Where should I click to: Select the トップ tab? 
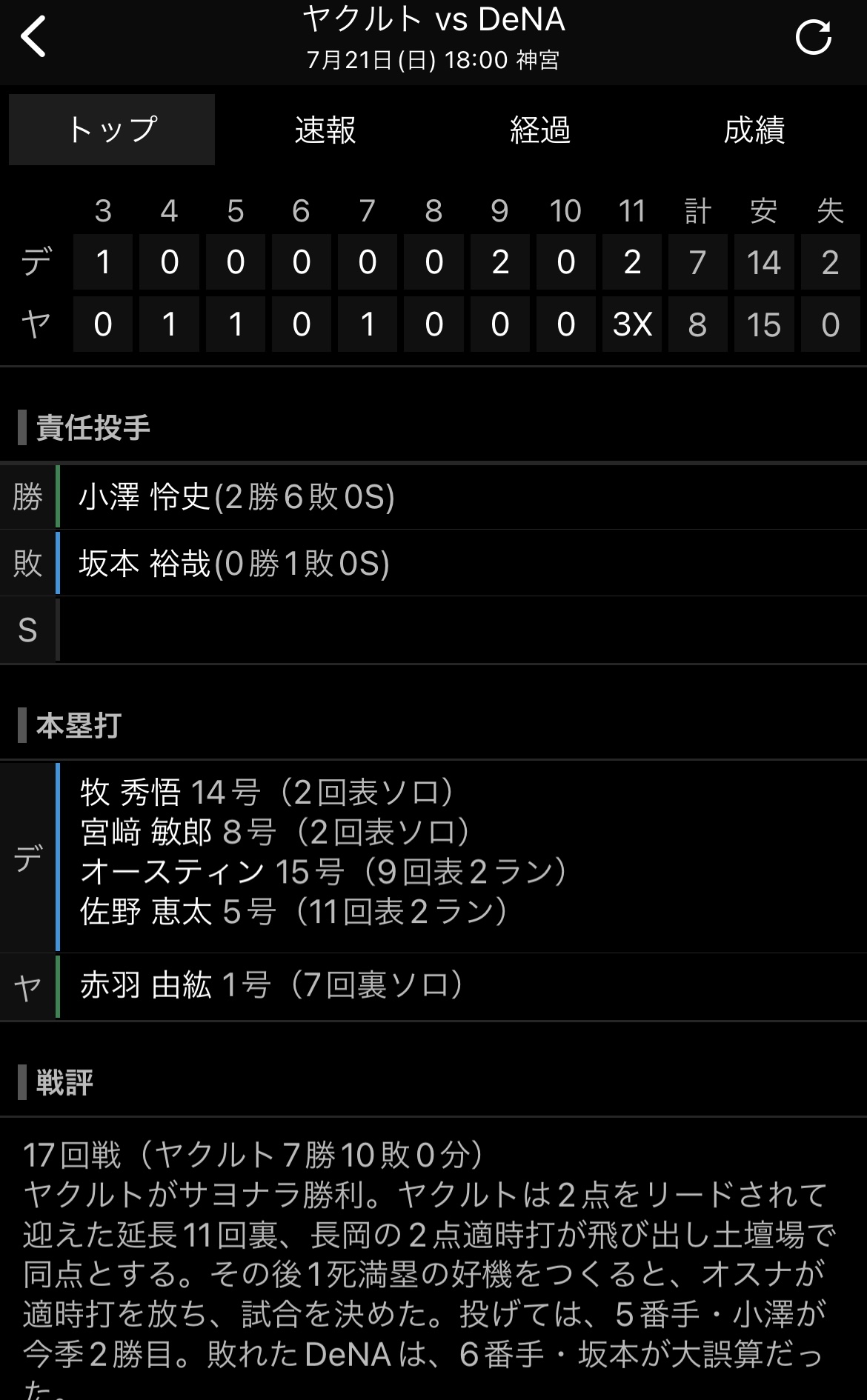112,130
